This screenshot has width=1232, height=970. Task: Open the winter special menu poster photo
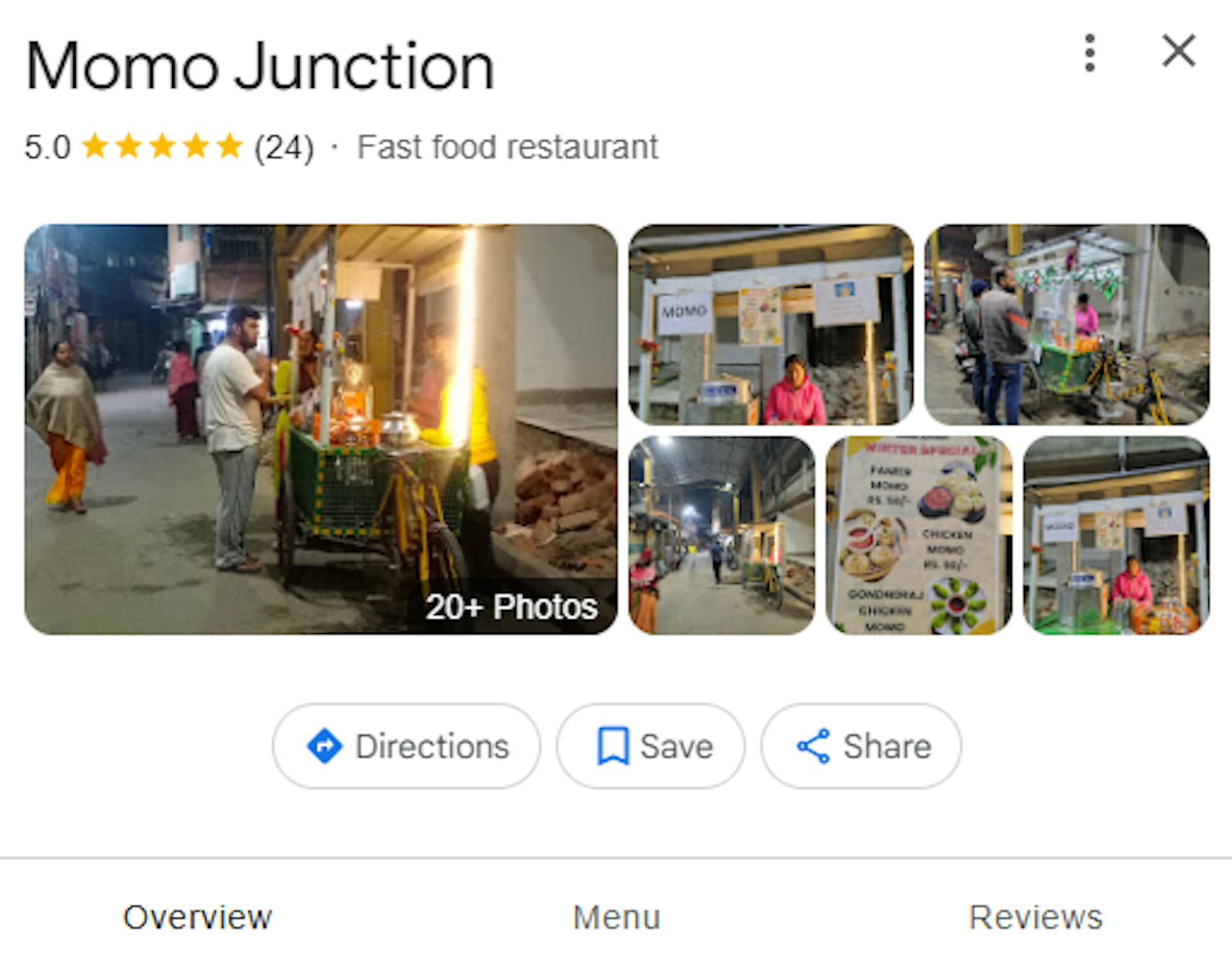click(918, 535)
